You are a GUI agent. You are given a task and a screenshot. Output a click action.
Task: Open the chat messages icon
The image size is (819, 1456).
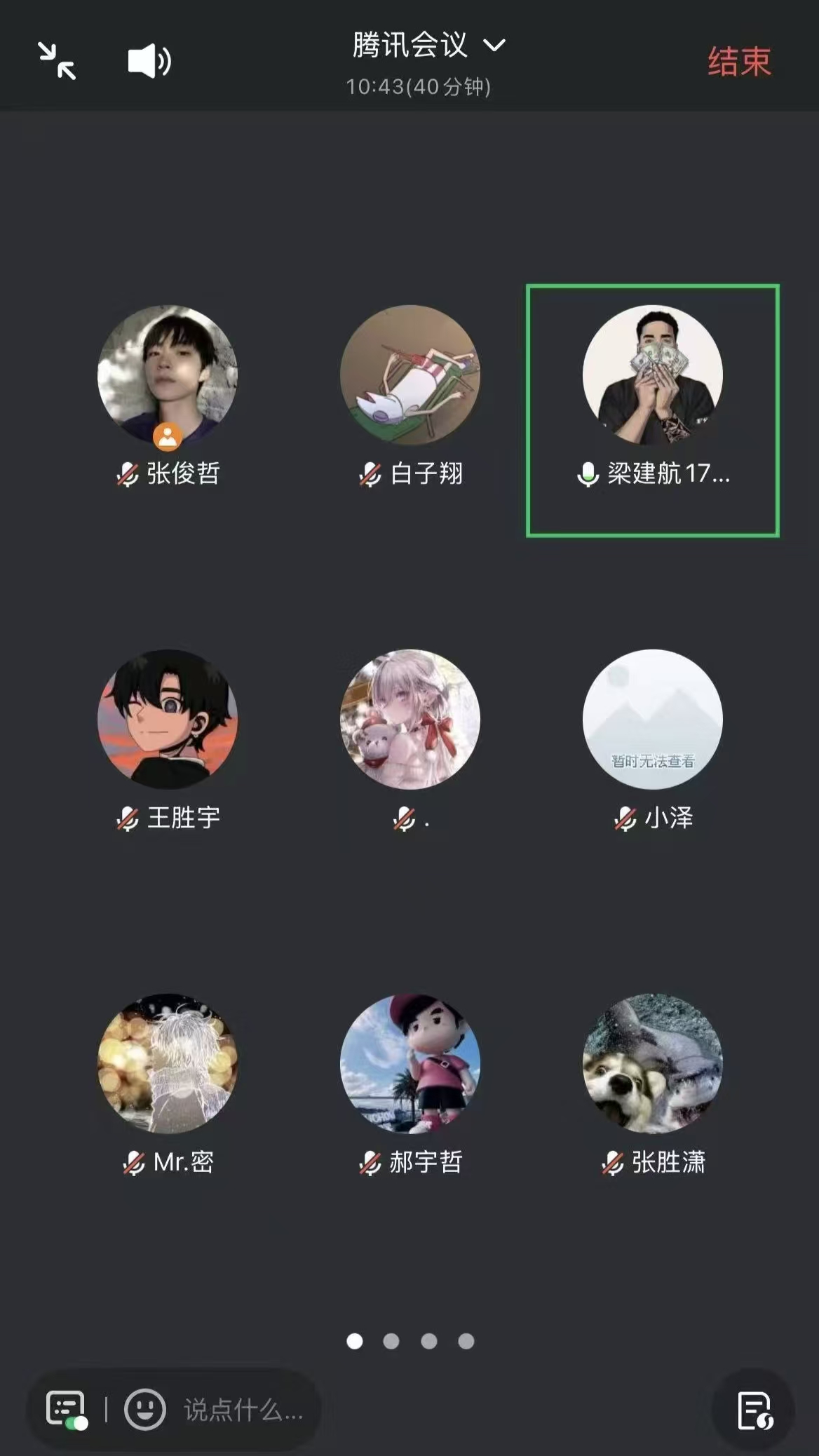click(x=67, y=1408)
